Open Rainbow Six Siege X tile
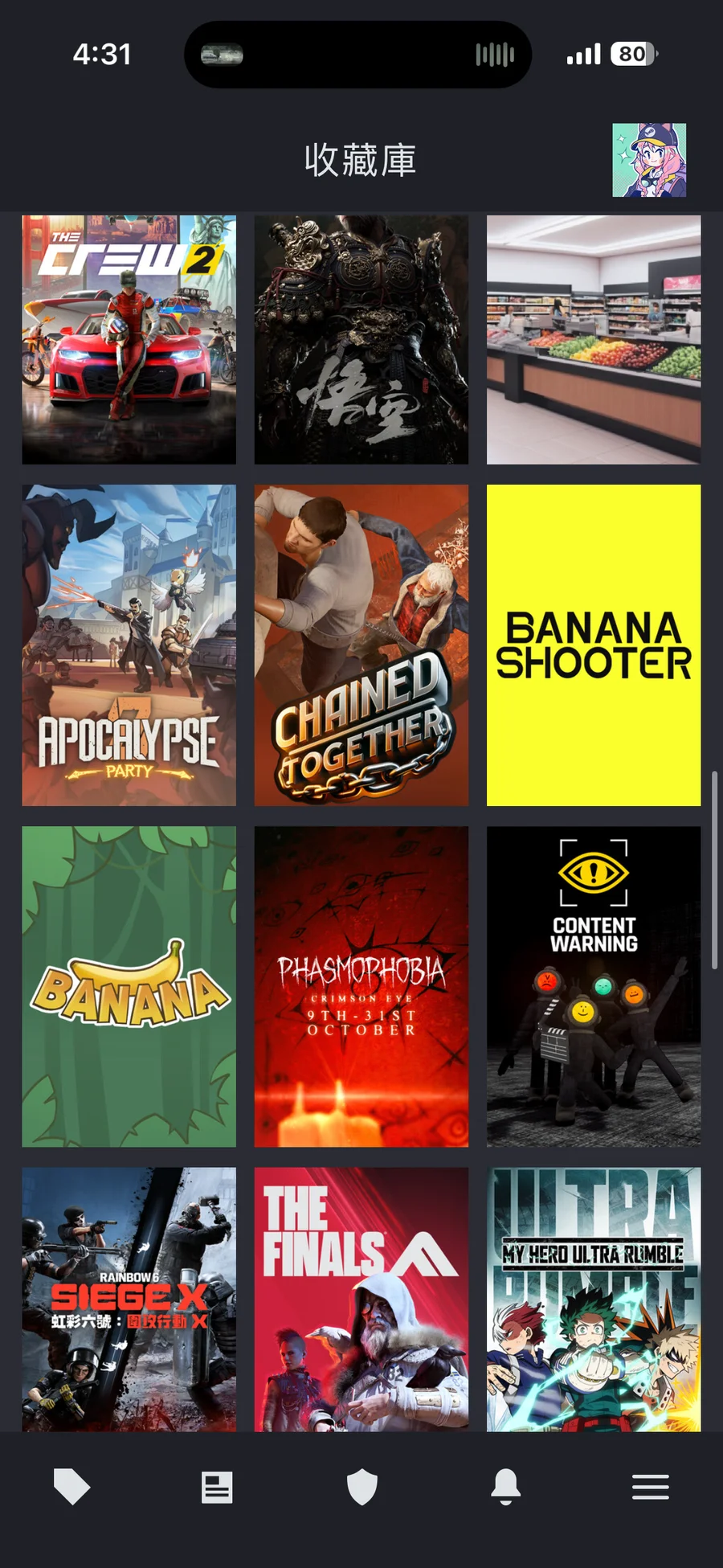 (129, 1298)
